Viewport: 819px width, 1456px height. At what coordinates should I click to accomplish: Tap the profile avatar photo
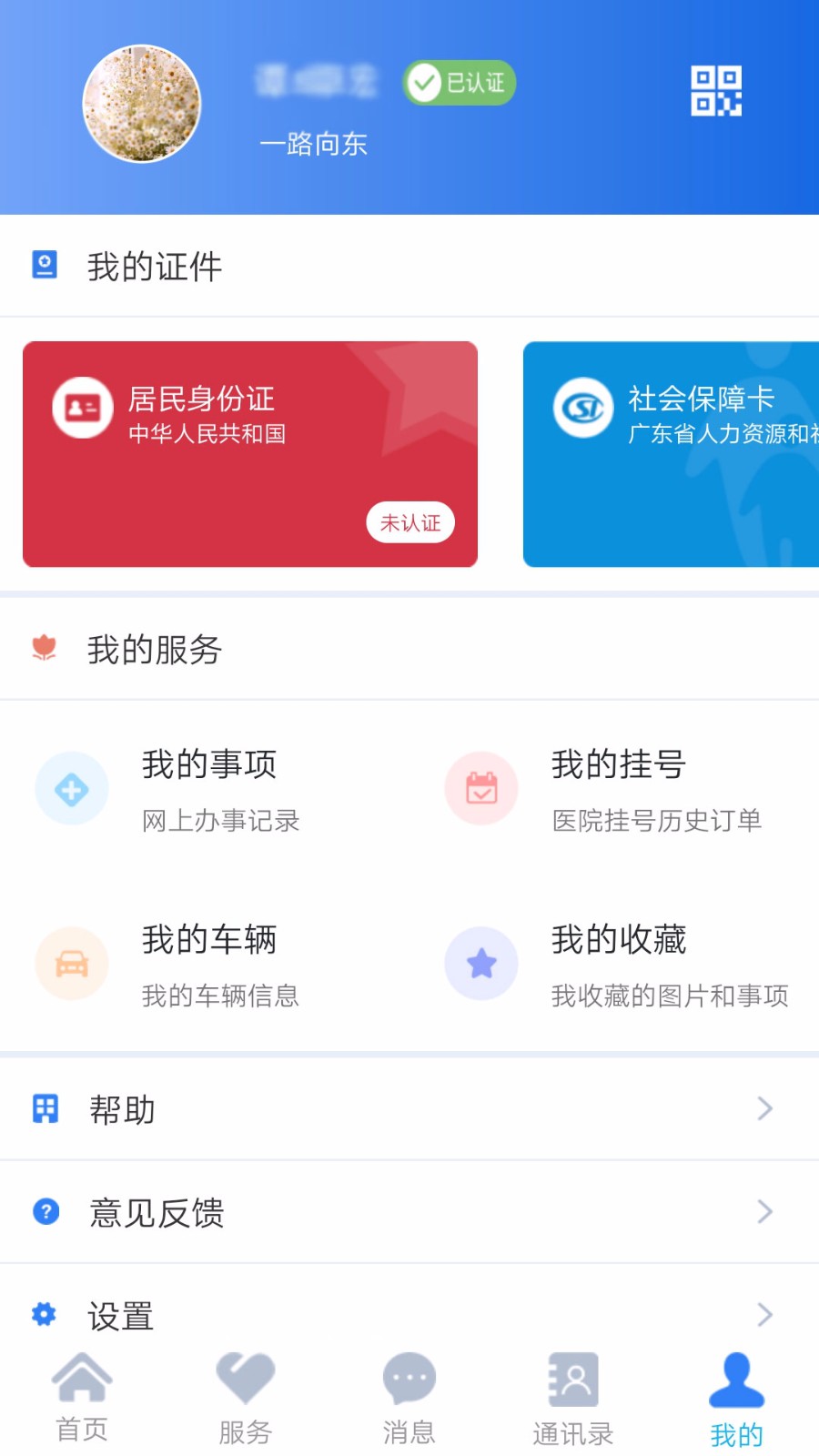pos(142,104)
